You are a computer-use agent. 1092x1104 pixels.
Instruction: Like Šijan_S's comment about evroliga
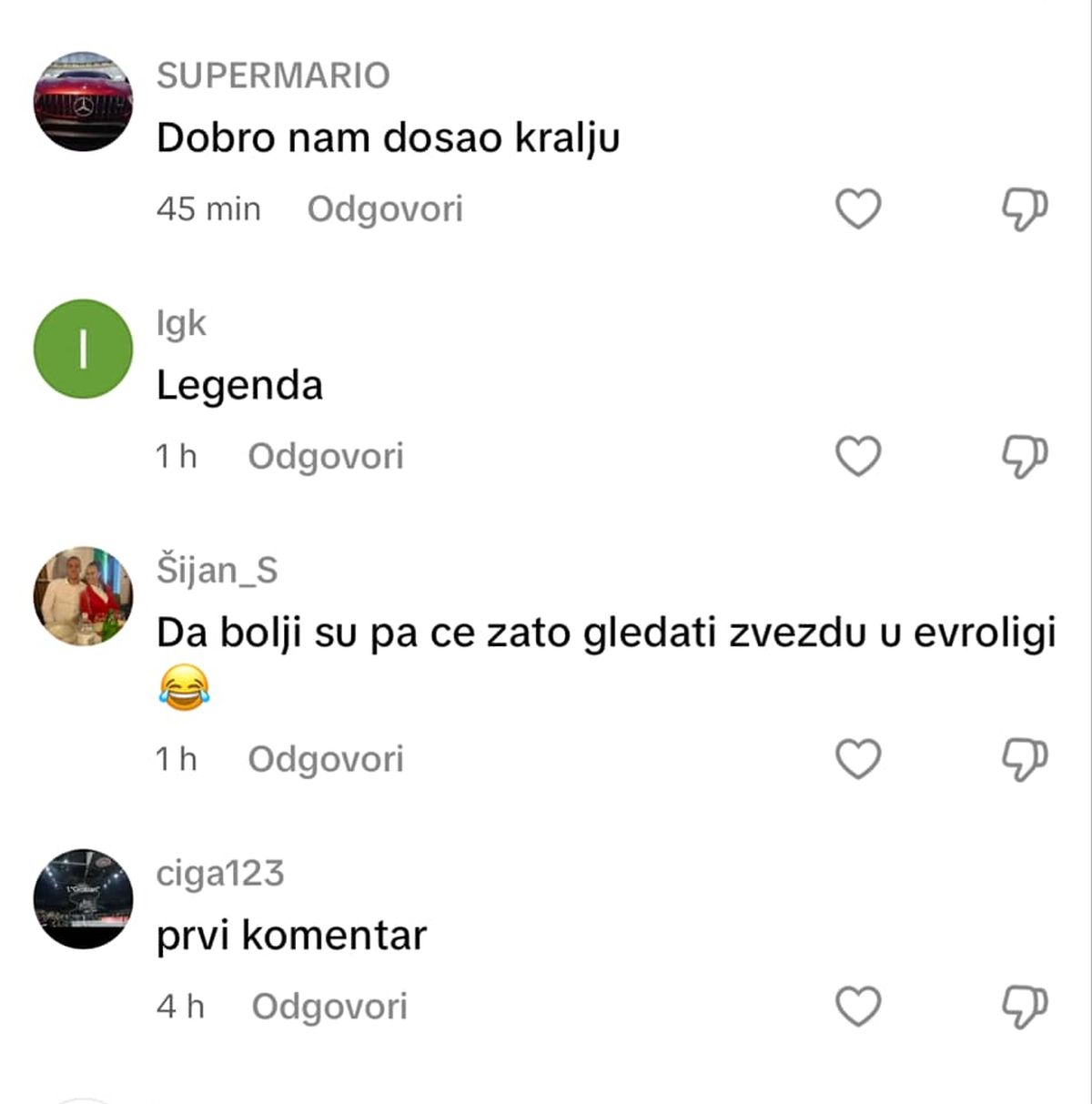pos(858,759)
